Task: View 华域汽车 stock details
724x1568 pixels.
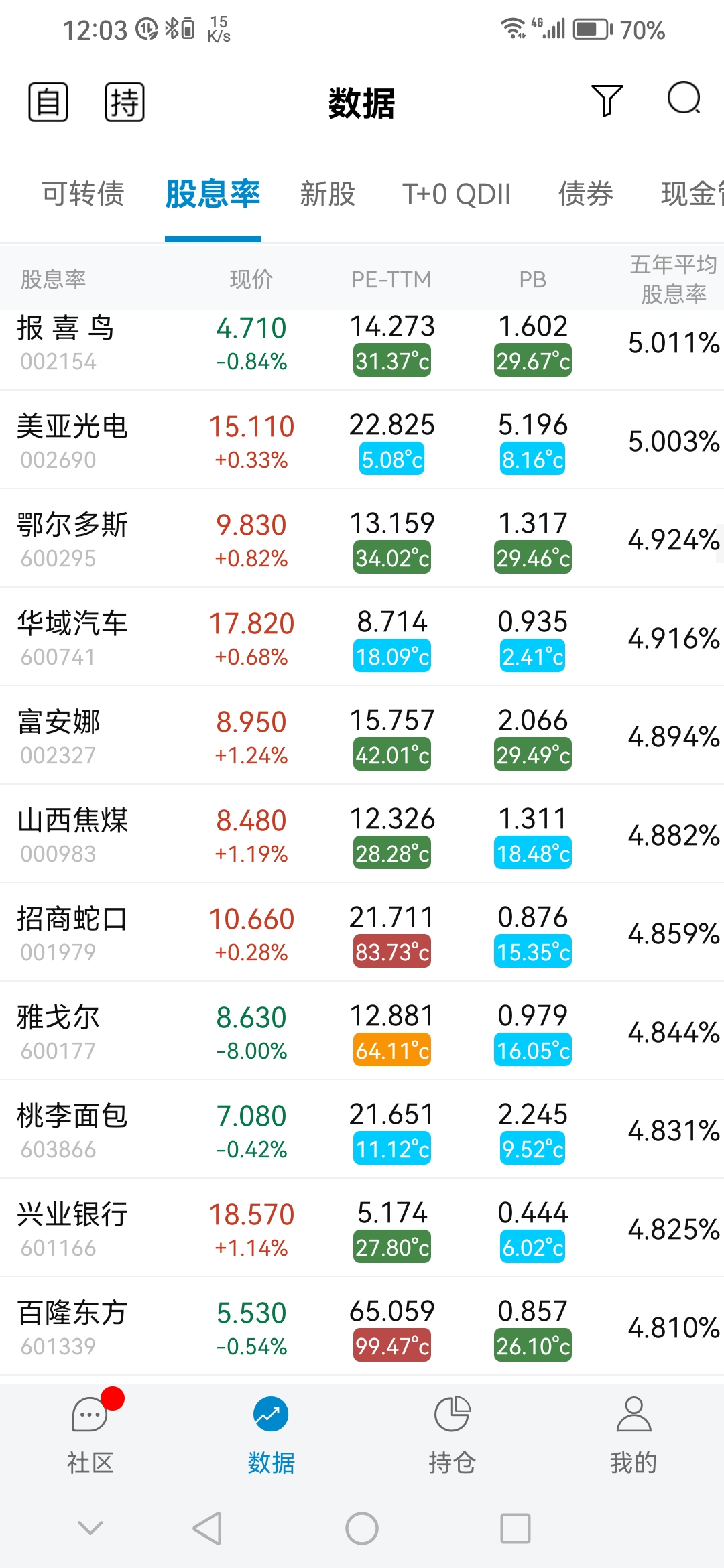Action: point(362,637)
